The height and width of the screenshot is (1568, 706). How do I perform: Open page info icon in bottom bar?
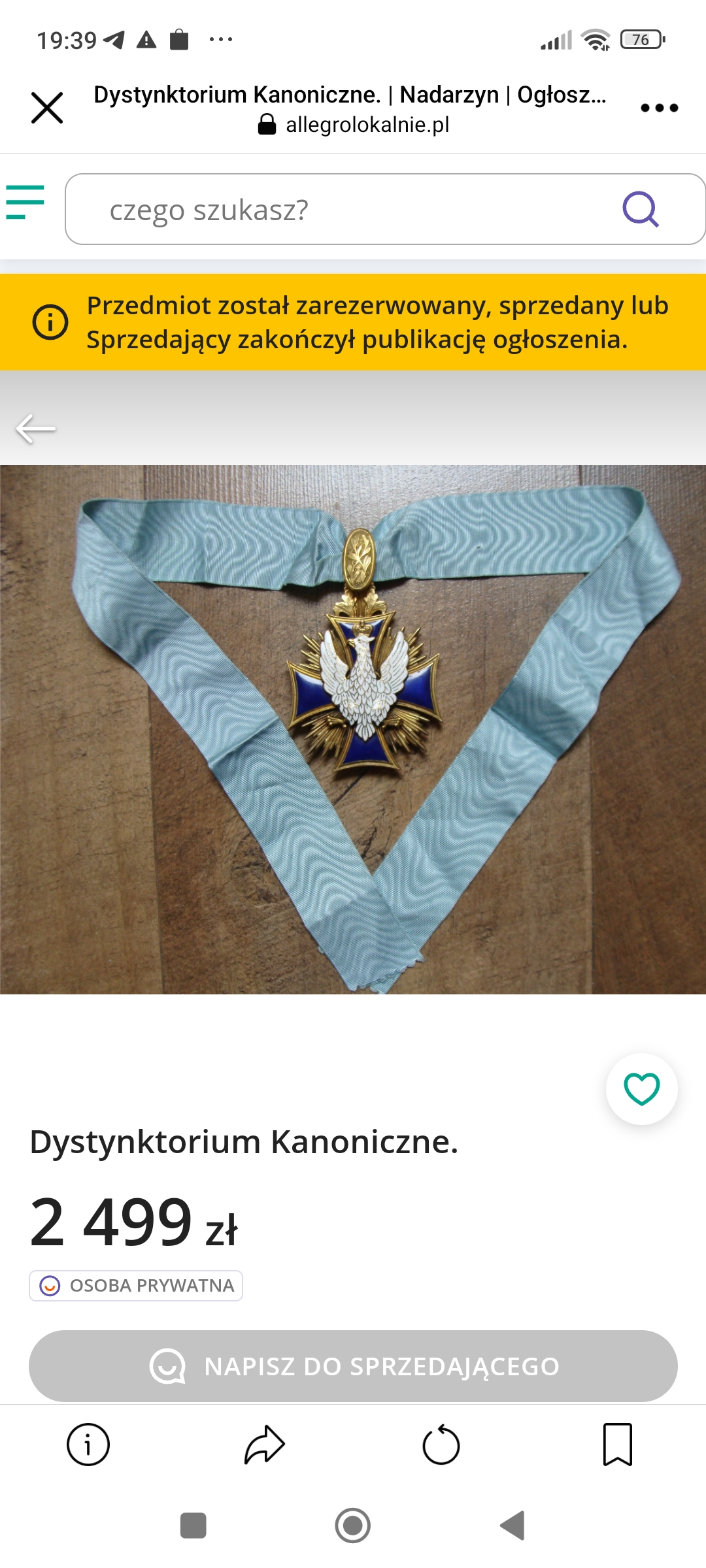[x=88, y=1445]
